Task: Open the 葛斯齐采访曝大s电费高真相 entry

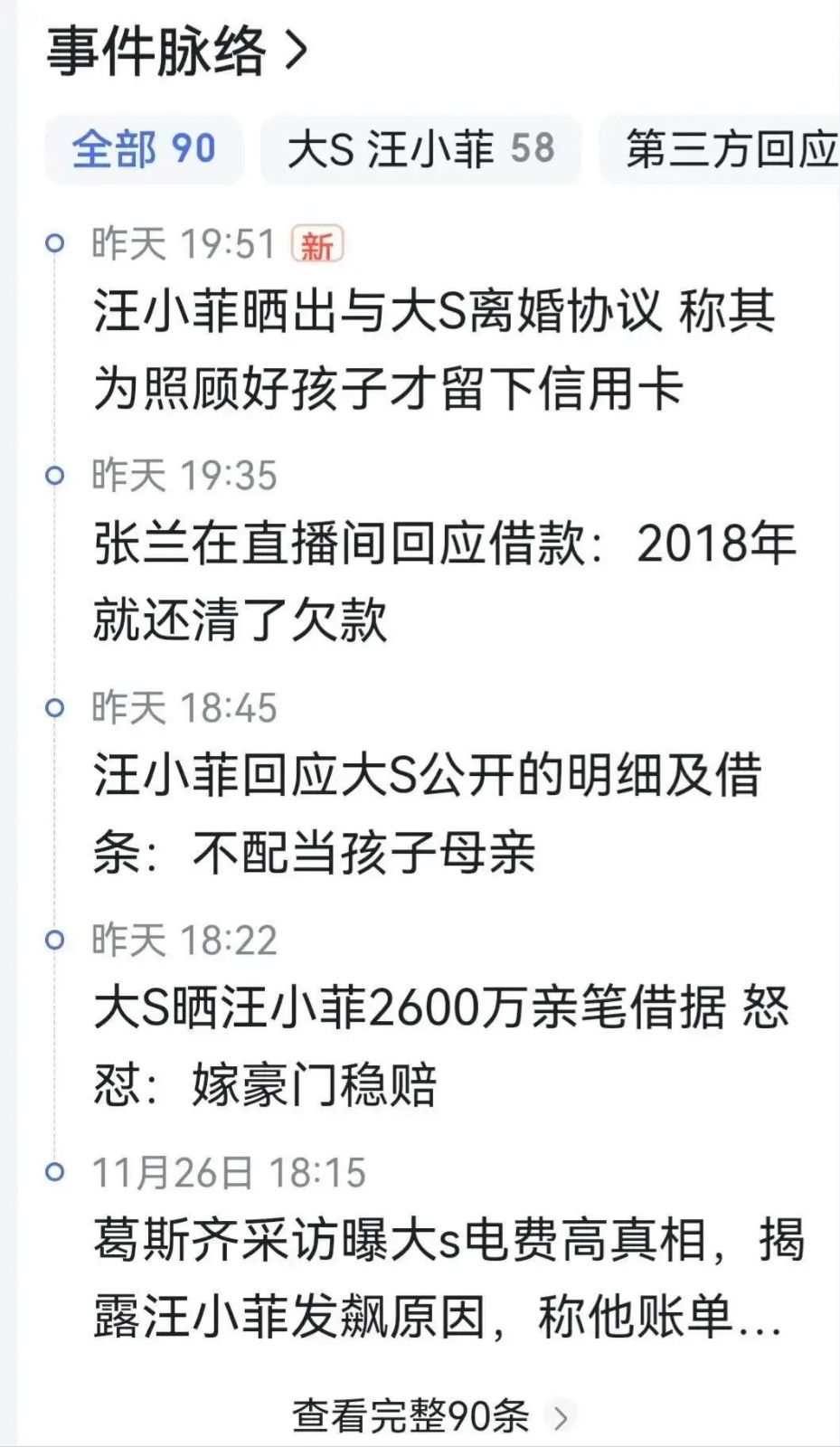Action: (x=448, y=1278)
